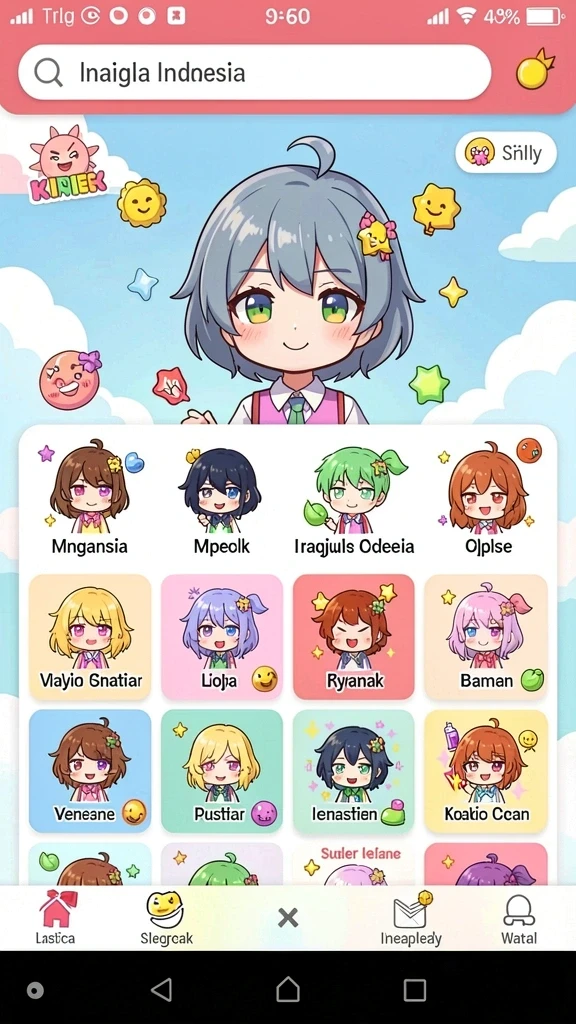Tap the Inaigla Indnesia search field
576x1024 pixels.
tap(255, 72)
